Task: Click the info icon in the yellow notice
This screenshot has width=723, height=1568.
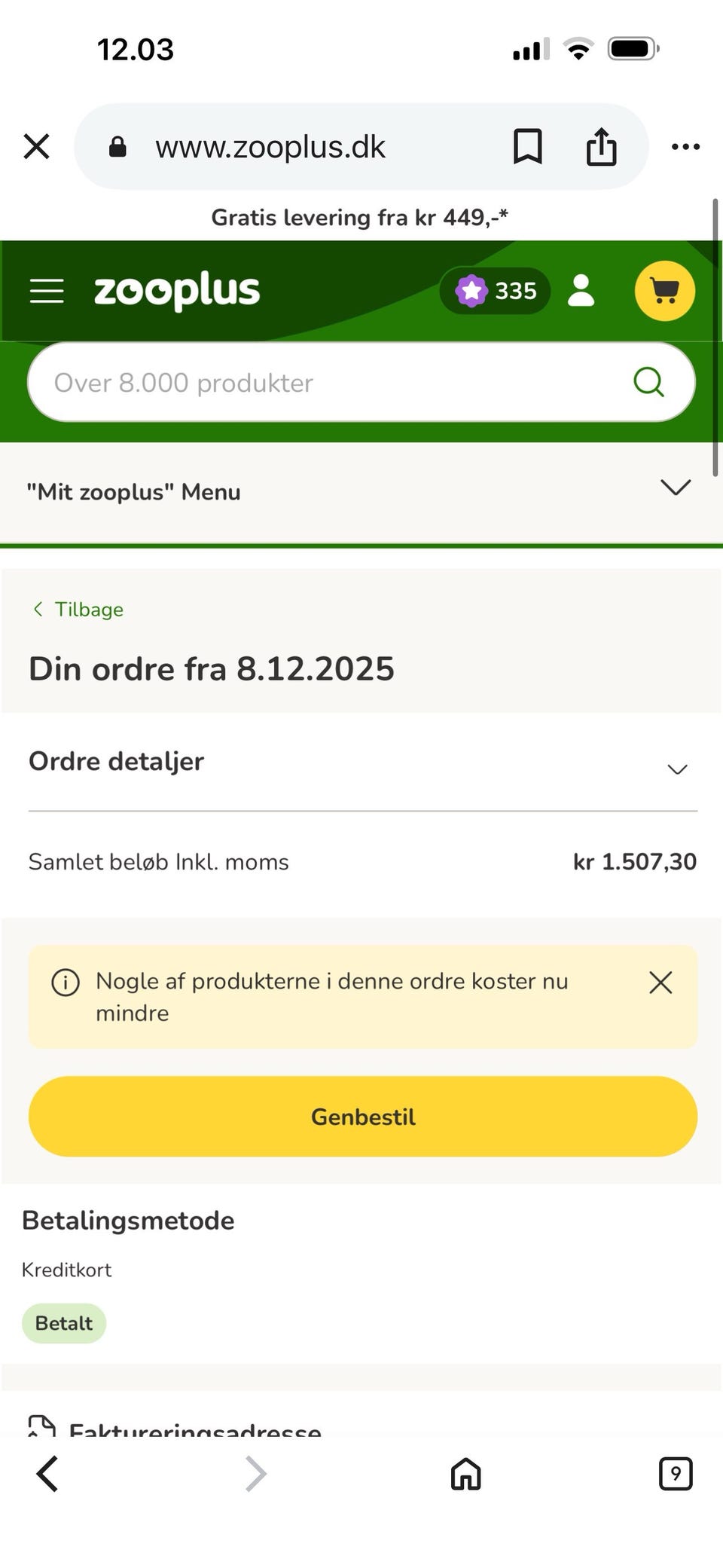Action: [65, 982]
